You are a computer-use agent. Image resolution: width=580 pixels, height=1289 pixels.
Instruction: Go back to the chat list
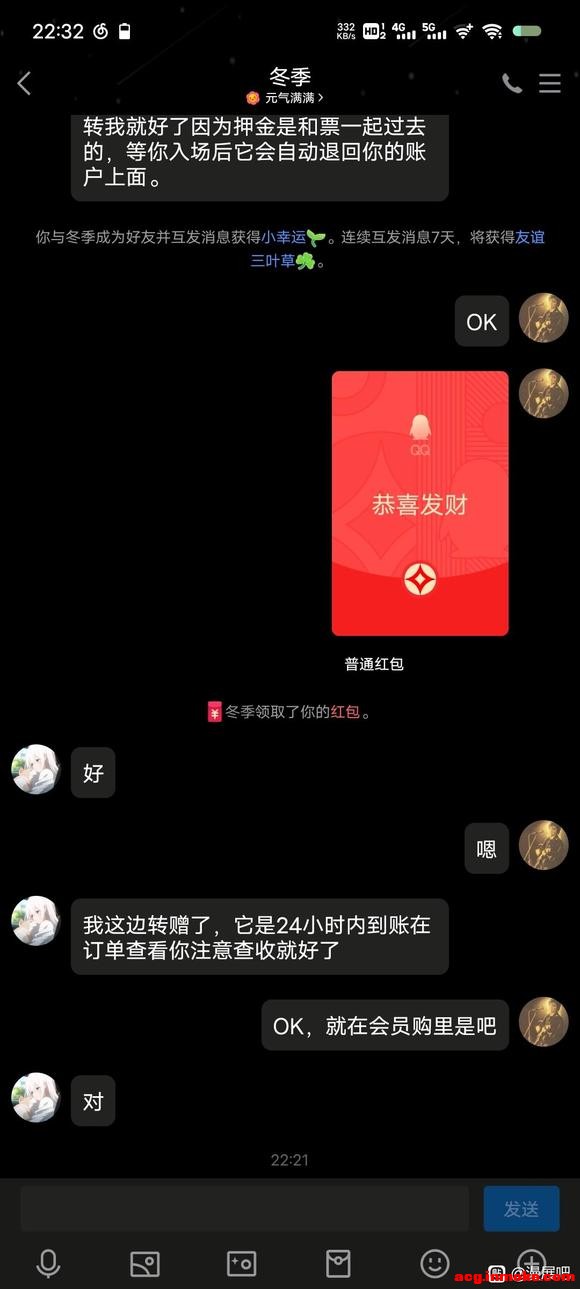(x=25, y=84)
